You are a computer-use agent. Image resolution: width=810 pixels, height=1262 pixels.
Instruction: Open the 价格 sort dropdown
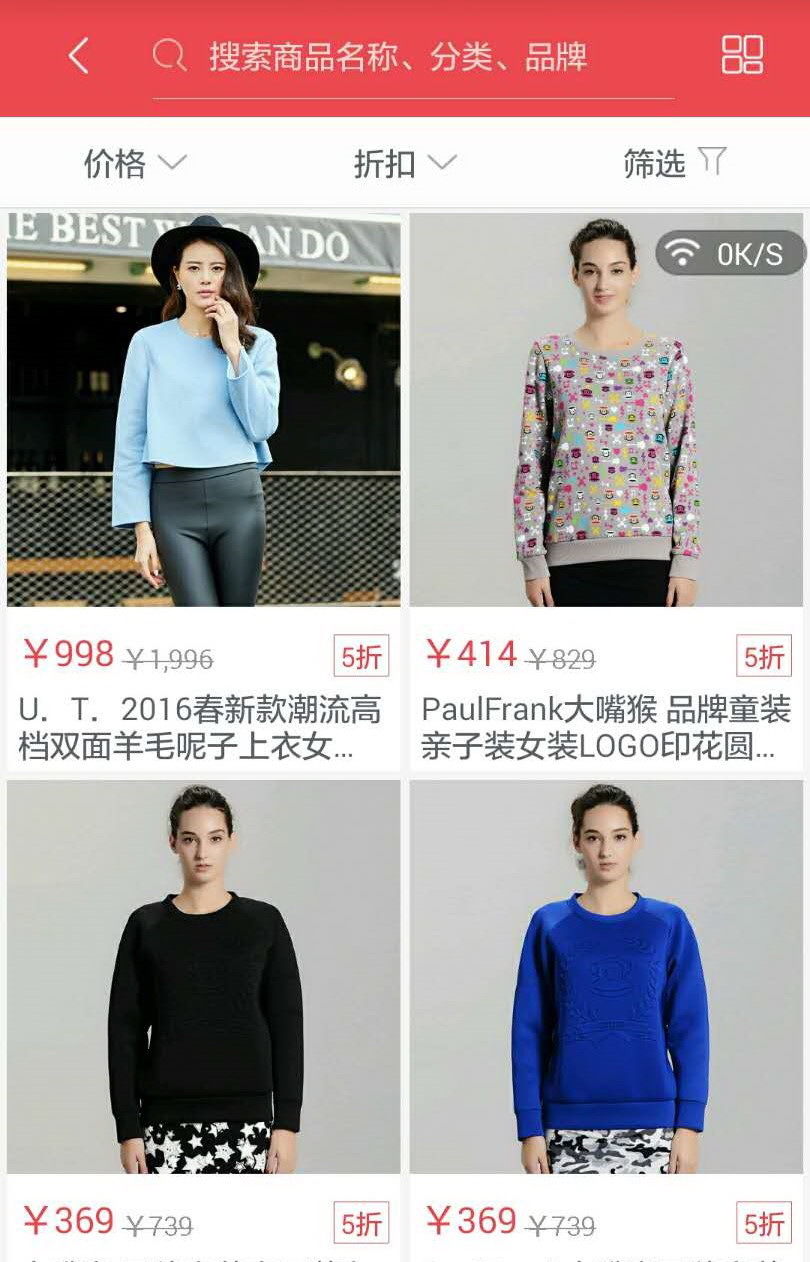(x=134, y=163)
